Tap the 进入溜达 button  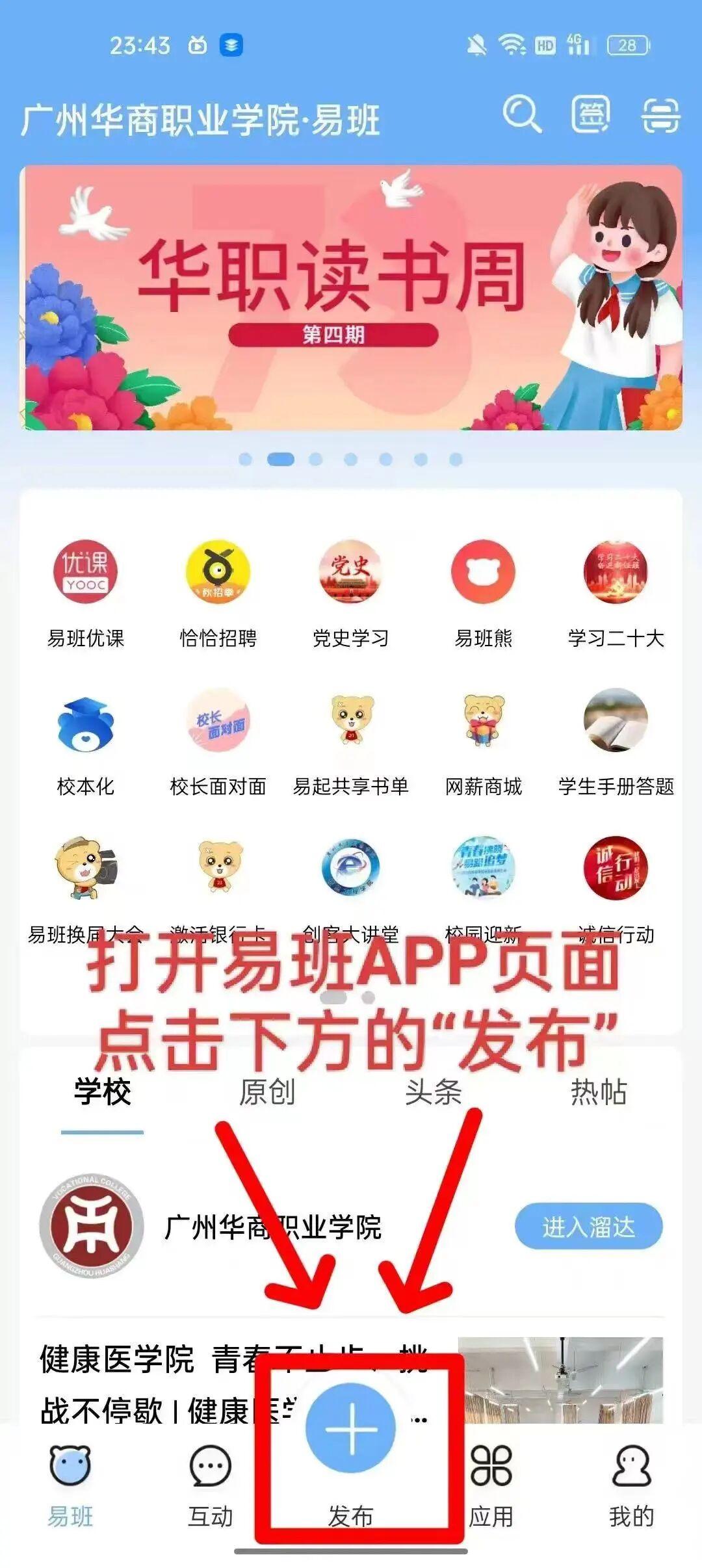click(588, 1227)
